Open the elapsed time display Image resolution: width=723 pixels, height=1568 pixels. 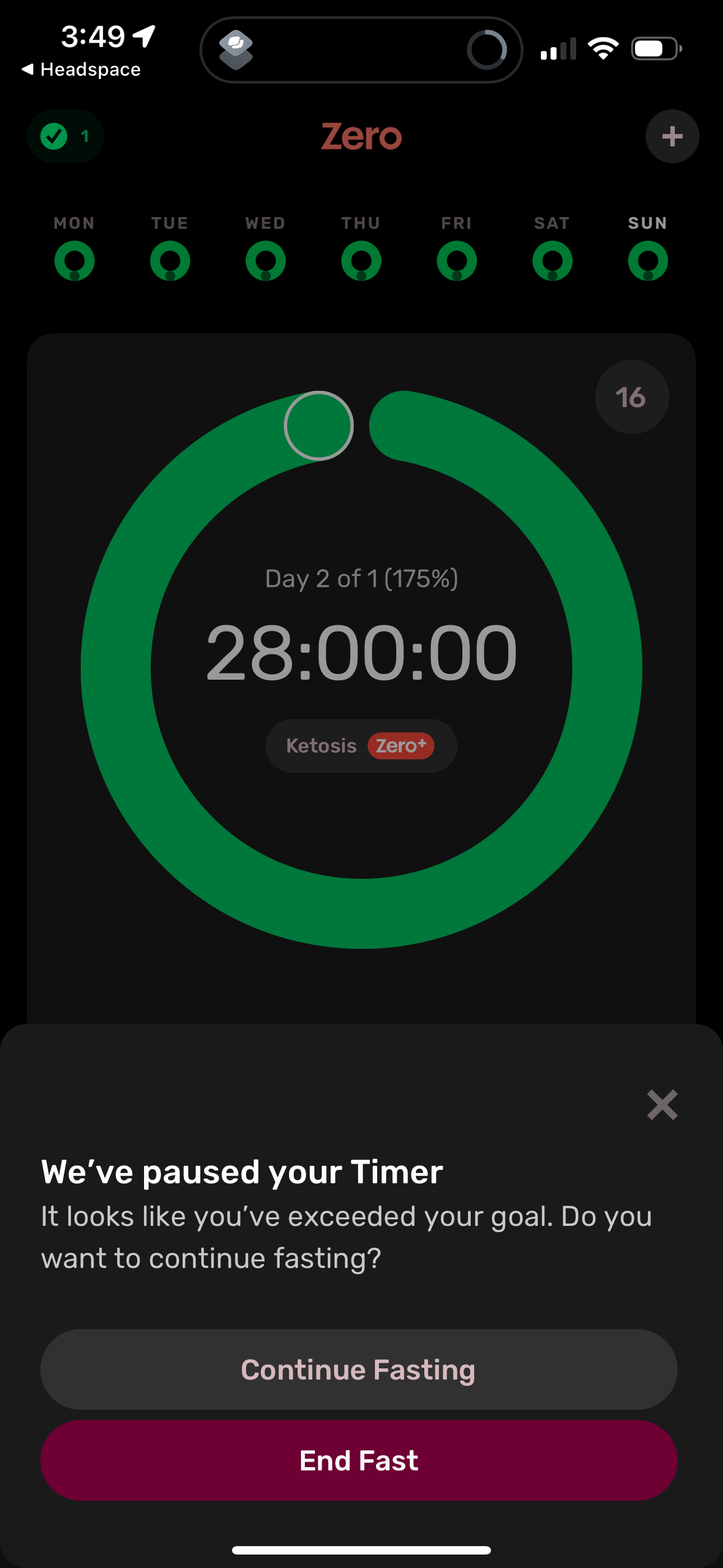point(361,650)
